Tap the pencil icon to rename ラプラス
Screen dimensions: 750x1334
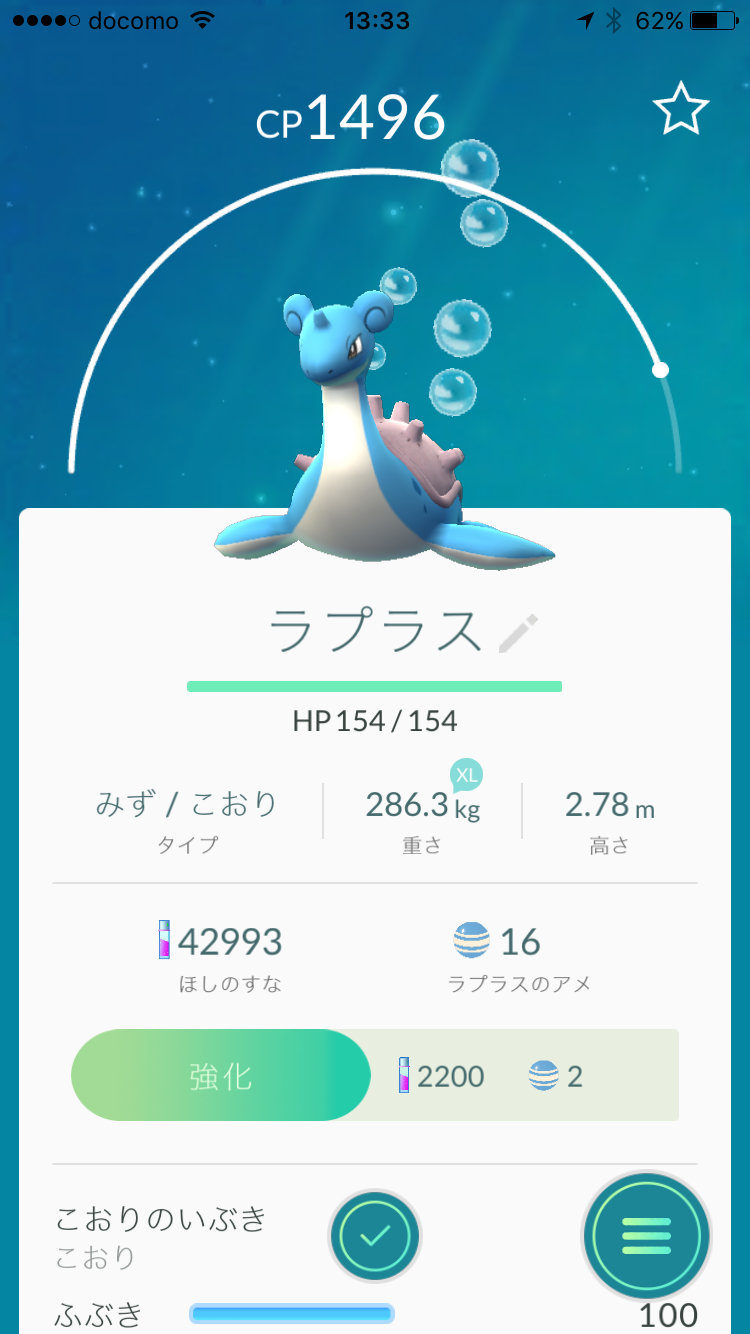tap(516, 634)
